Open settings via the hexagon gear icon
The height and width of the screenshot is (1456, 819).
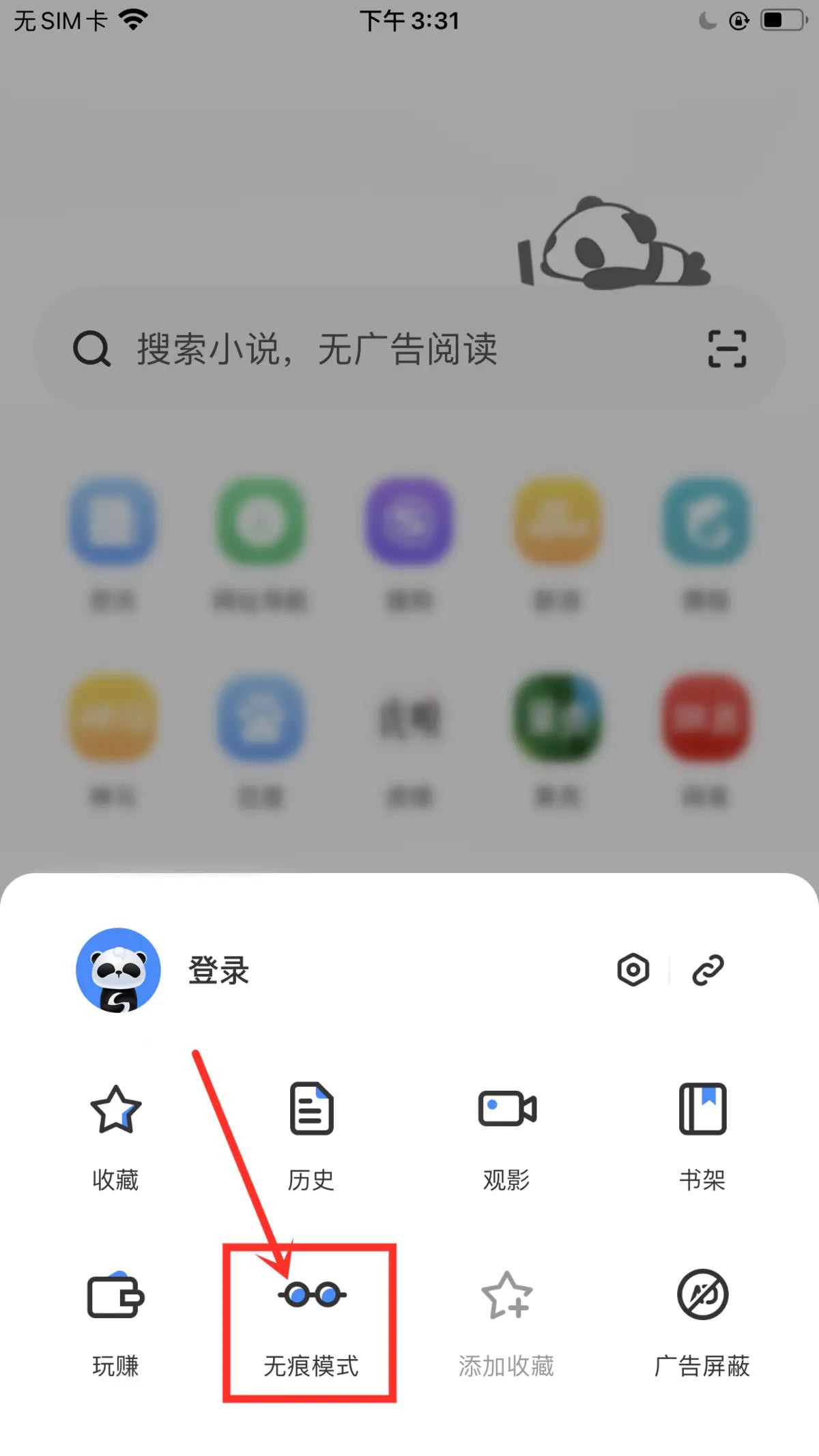[633, 969]
